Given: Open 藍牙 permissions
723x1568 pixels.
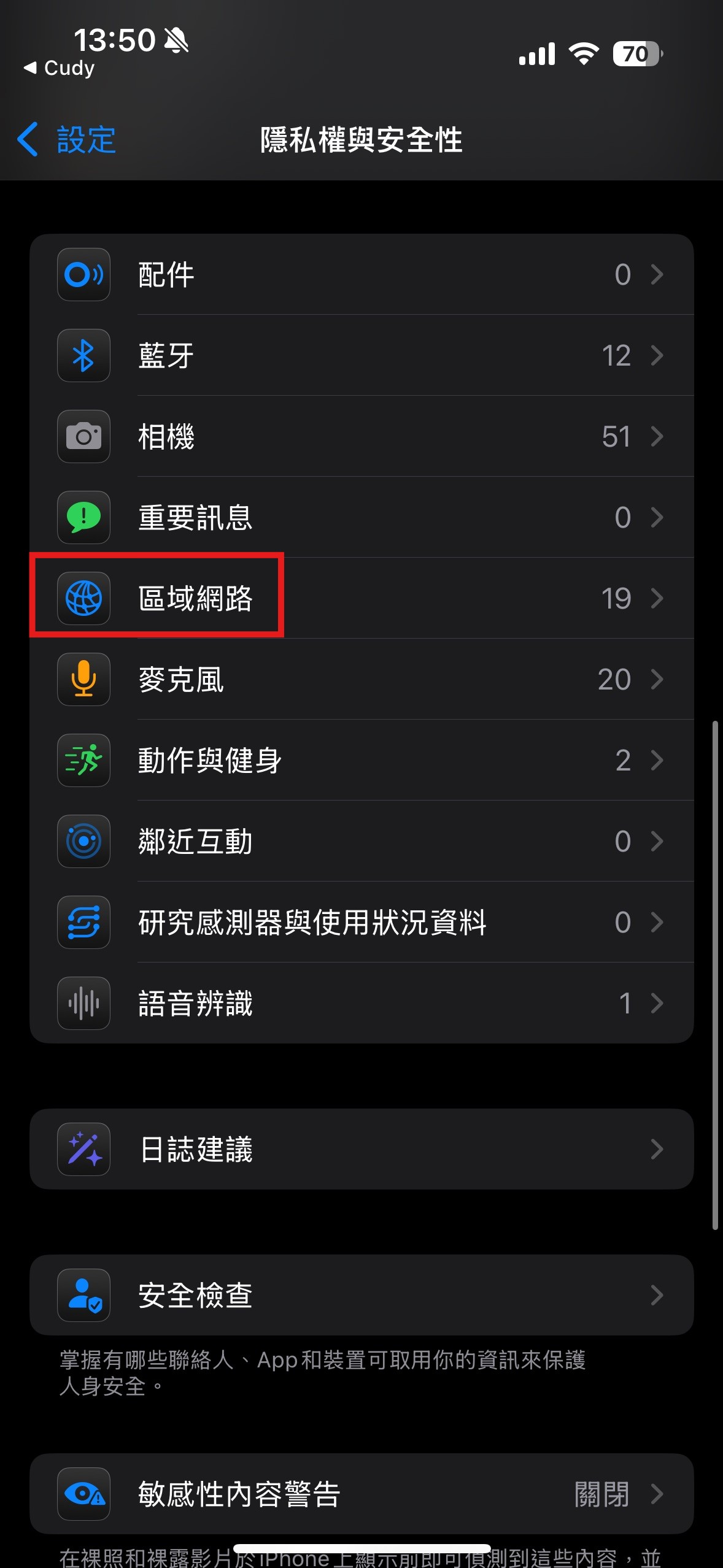Looking at the screenshot, I should [361, 355].
